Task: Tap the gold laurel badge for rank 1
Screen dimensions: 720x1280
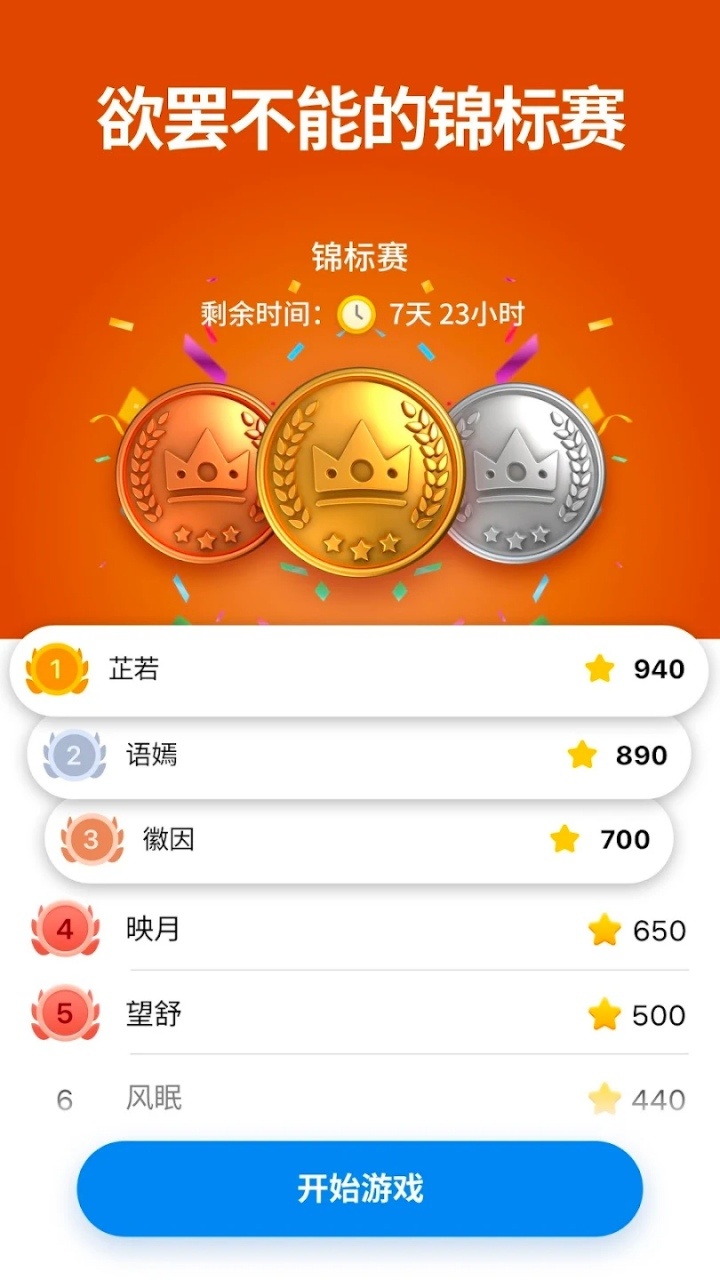Action: (56, 671)
